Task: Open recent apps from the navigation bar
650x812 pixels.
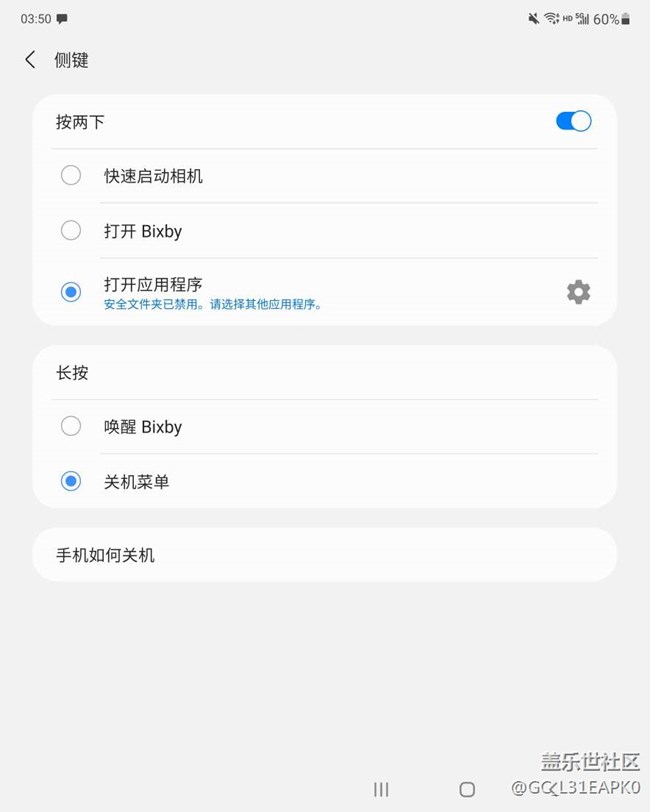Action: tap(381, 789)
